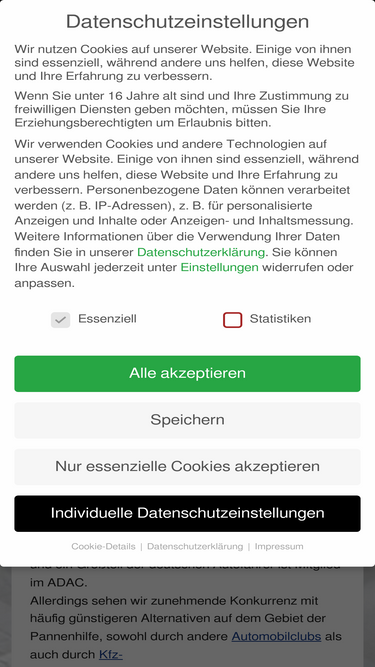Save selection with Speichern
This screenshot has width=375, height=667.
pyautogui.click(x=188, y=420)
